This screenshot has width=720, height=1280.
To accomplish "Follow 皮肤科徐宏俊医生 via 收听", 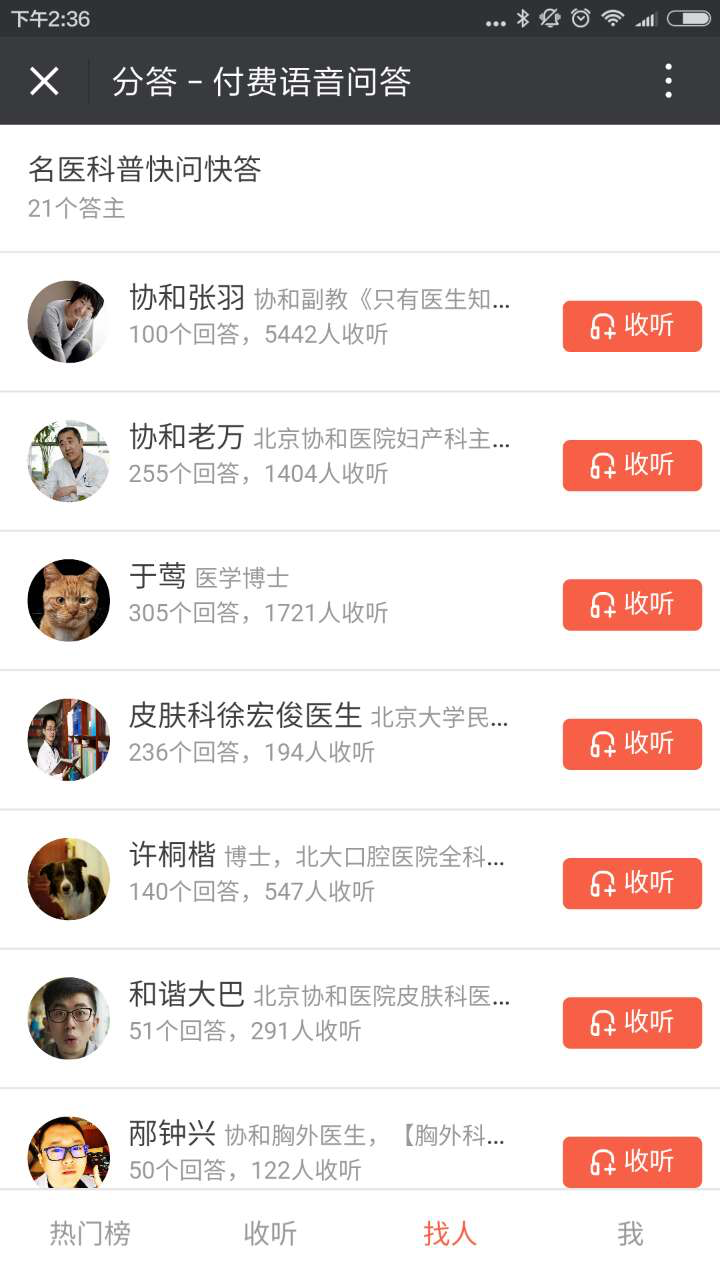I will 632,743.
